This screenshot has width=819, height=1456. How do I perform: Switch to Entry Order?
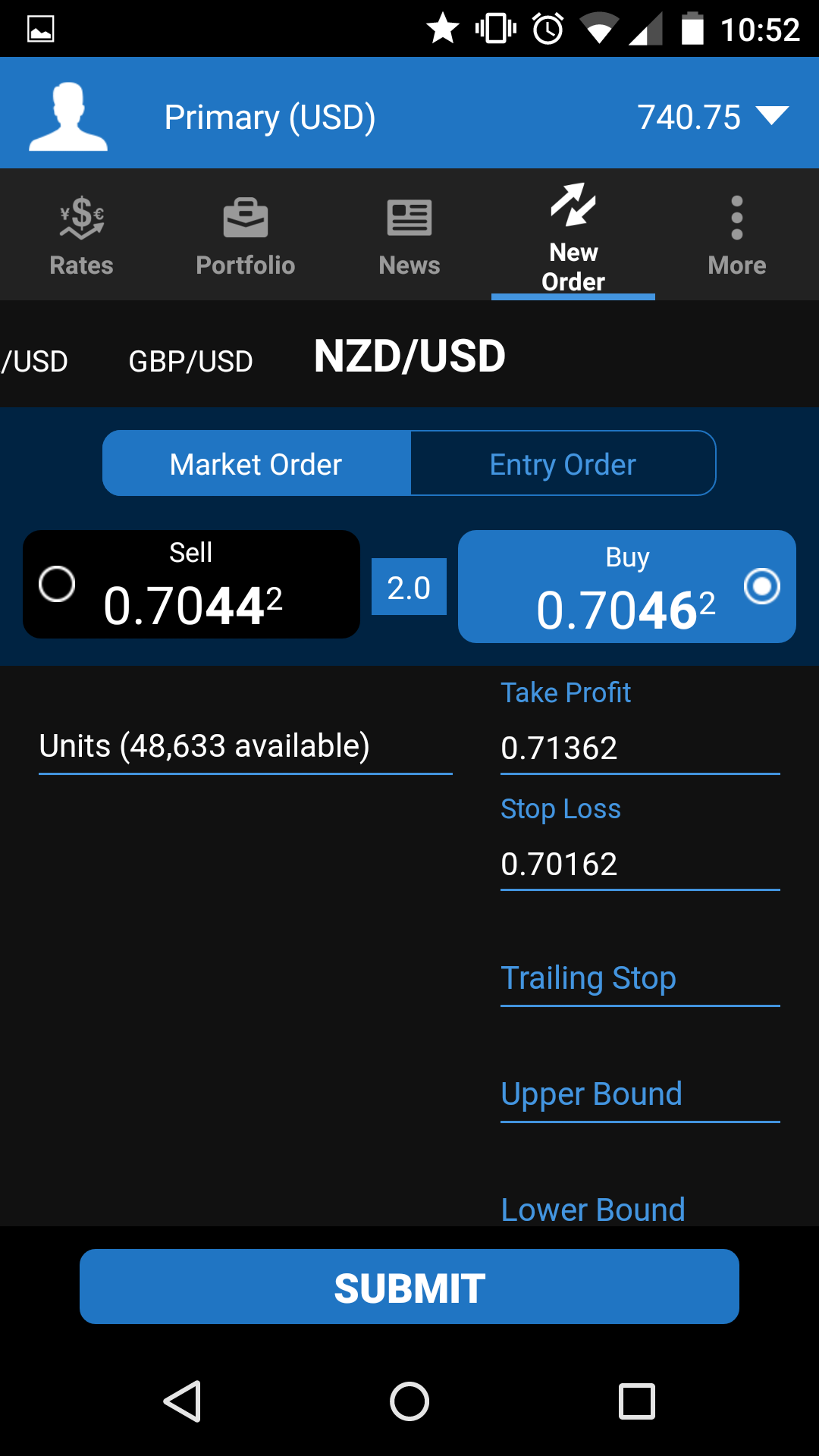(563, 464)
